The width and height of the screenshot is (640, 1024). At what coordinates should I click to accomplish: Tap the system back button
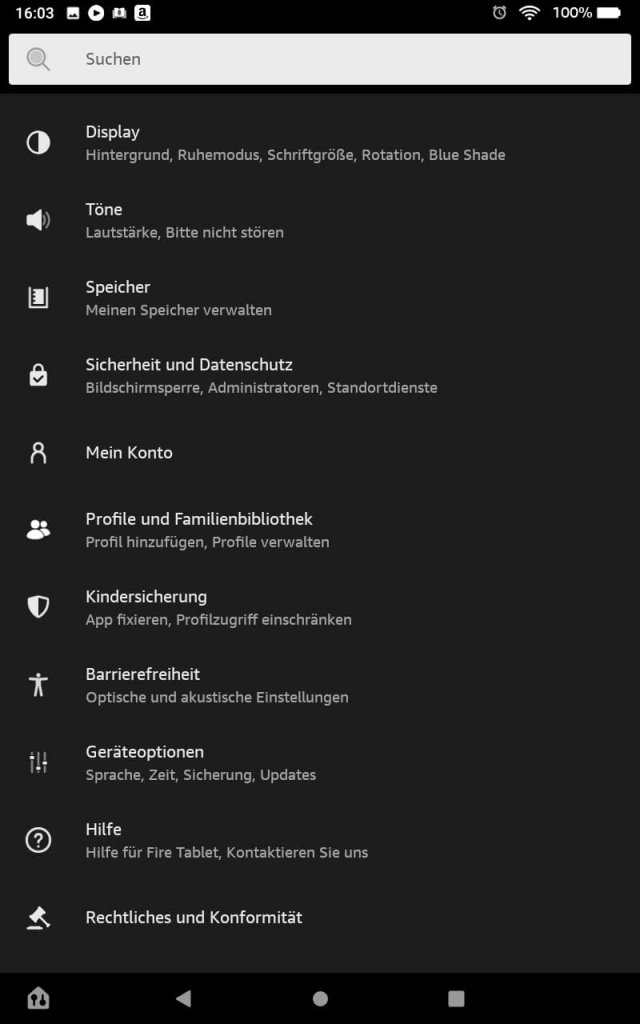click(x=184, y=998)
